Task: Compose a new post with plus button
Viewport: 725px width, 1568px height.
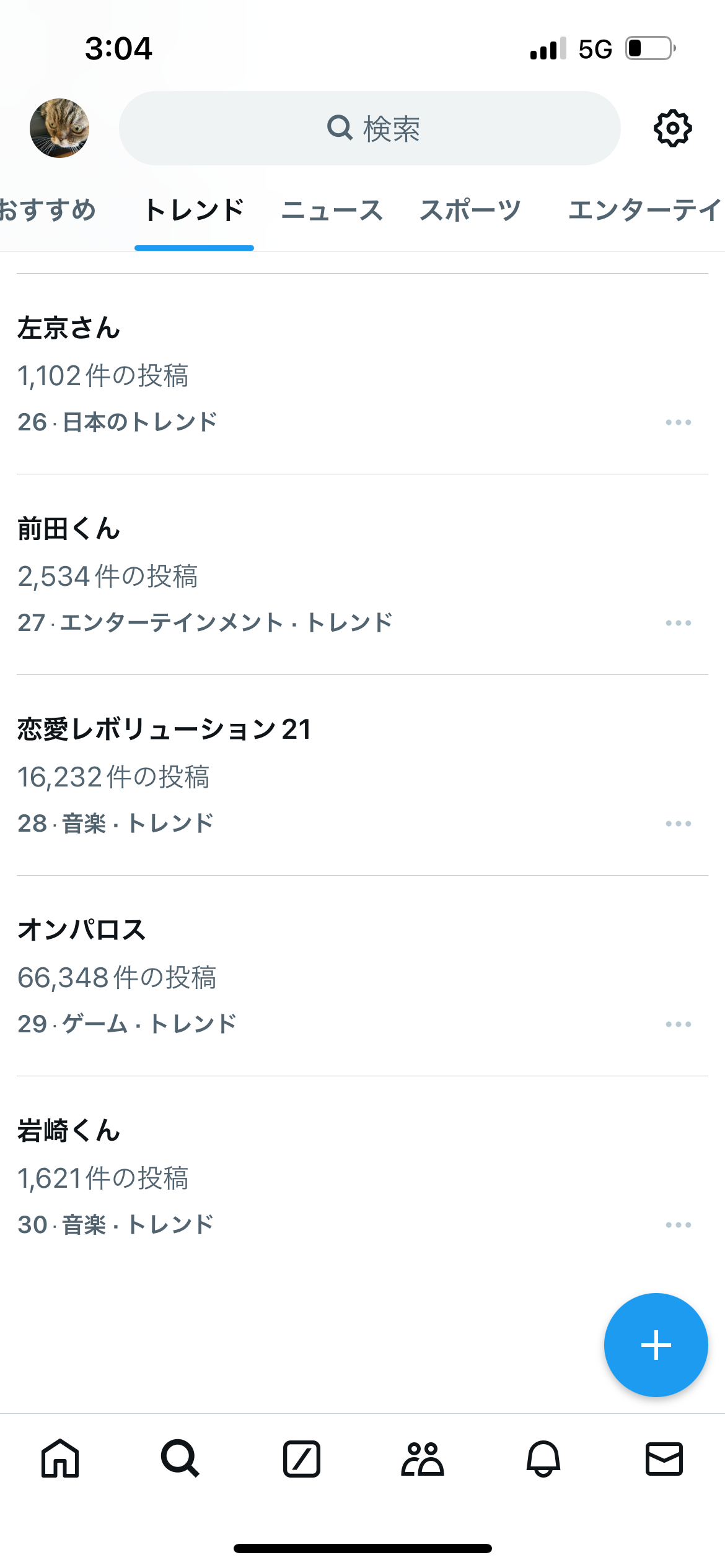Action: [x=656, y=1345]
